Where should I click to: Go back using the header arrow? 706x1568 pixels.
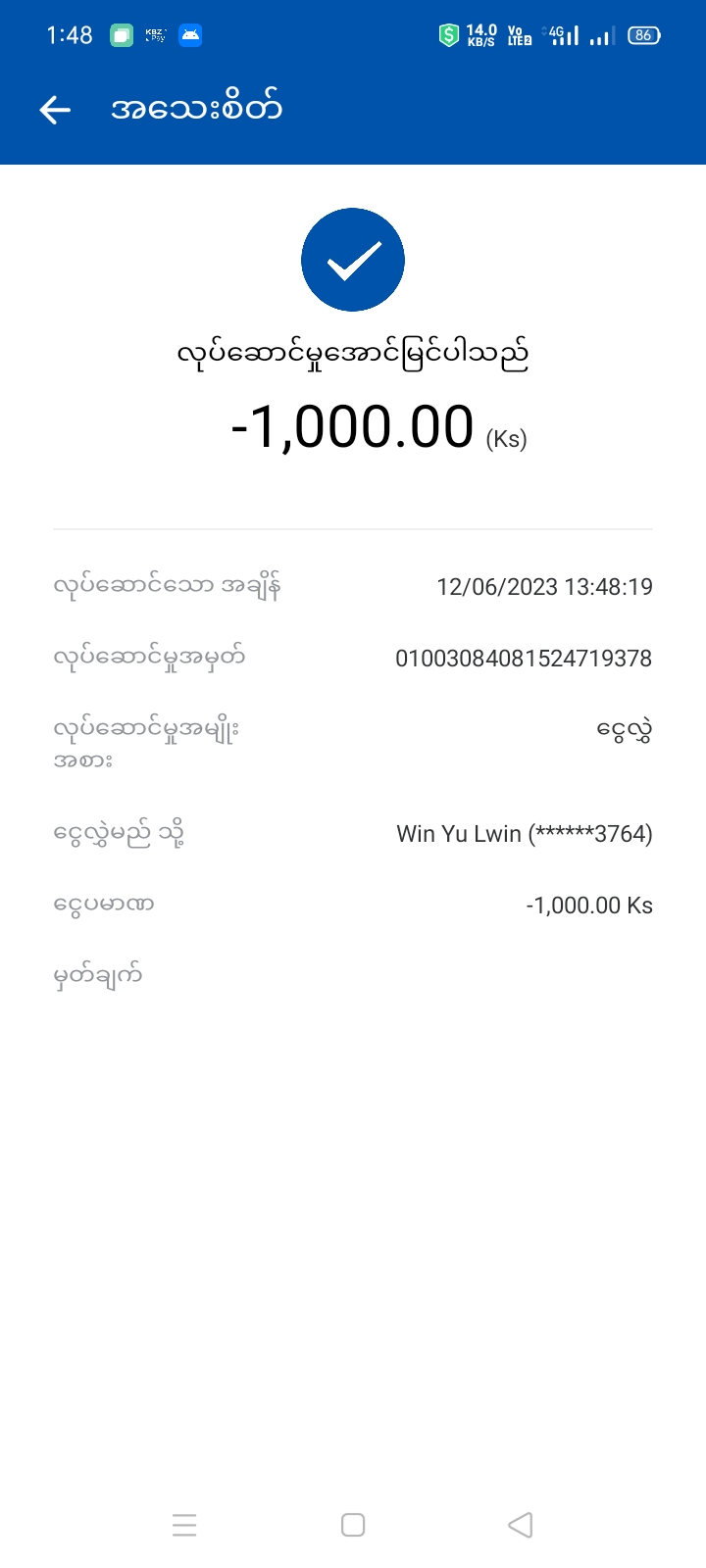[55, 110]
